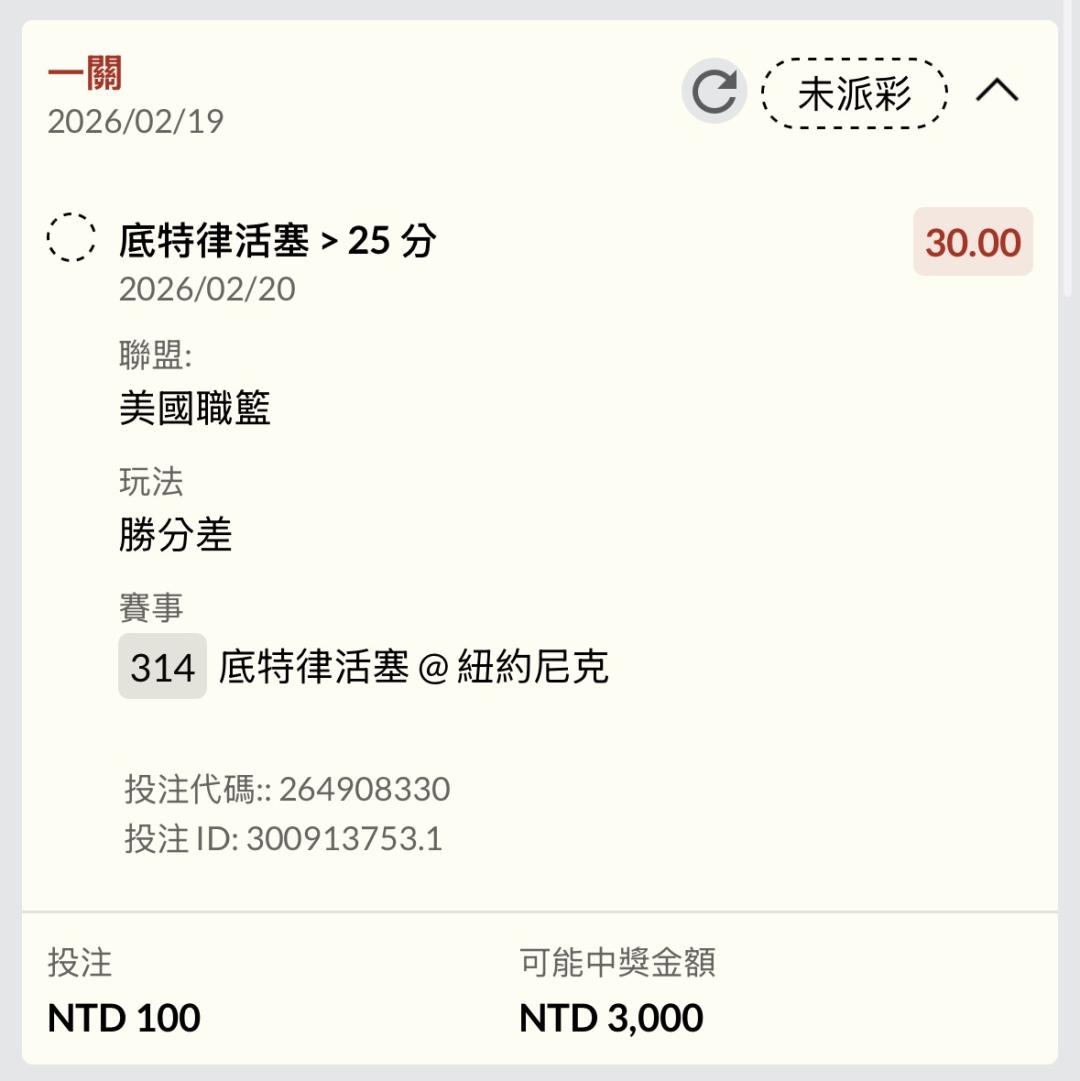The image size is (1080, 1081).
Task: Tap the refresh icon beside 未派彩
Action: click(x=714, y=91)
